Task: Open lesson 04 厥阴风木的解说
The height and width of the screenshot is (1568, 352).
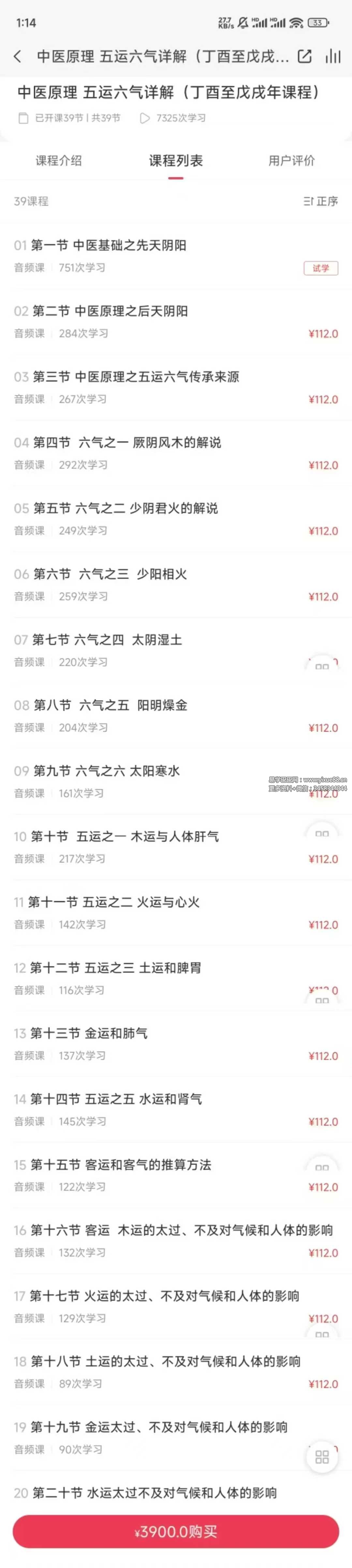Action: point(127,442)
